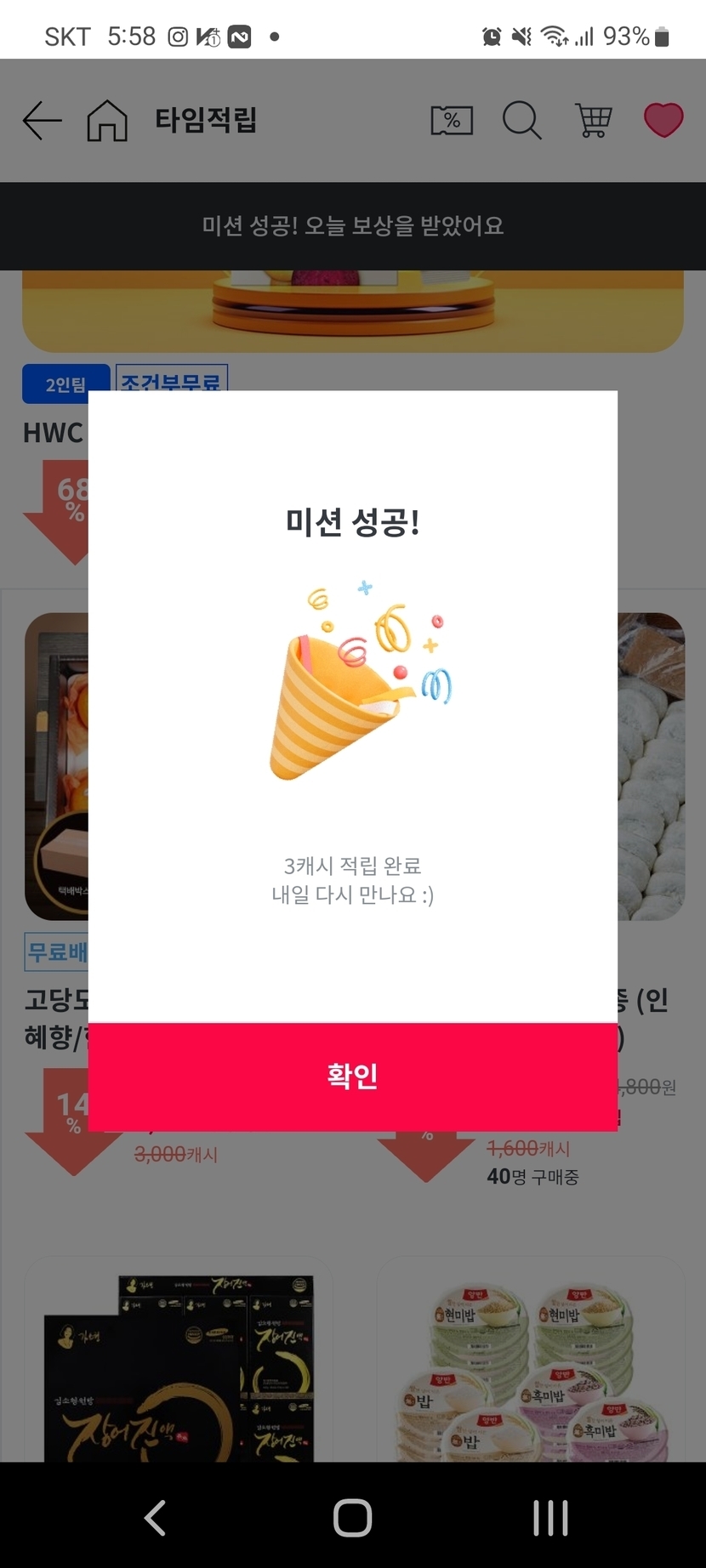Go back using the app bar arrow
The image size is (706, 1568).
click(42, 120)
